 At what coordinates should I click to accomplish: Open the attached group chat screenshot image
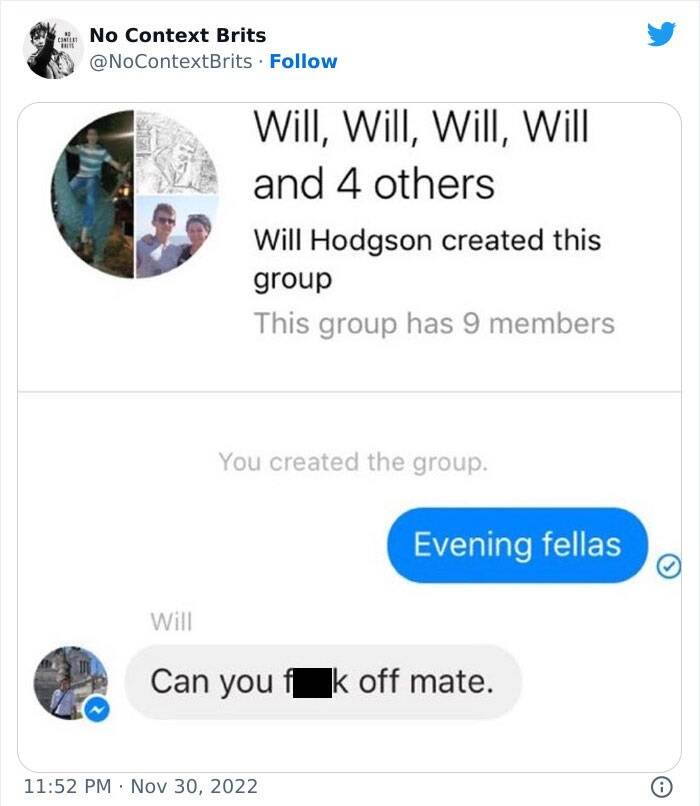click(349, 435)
